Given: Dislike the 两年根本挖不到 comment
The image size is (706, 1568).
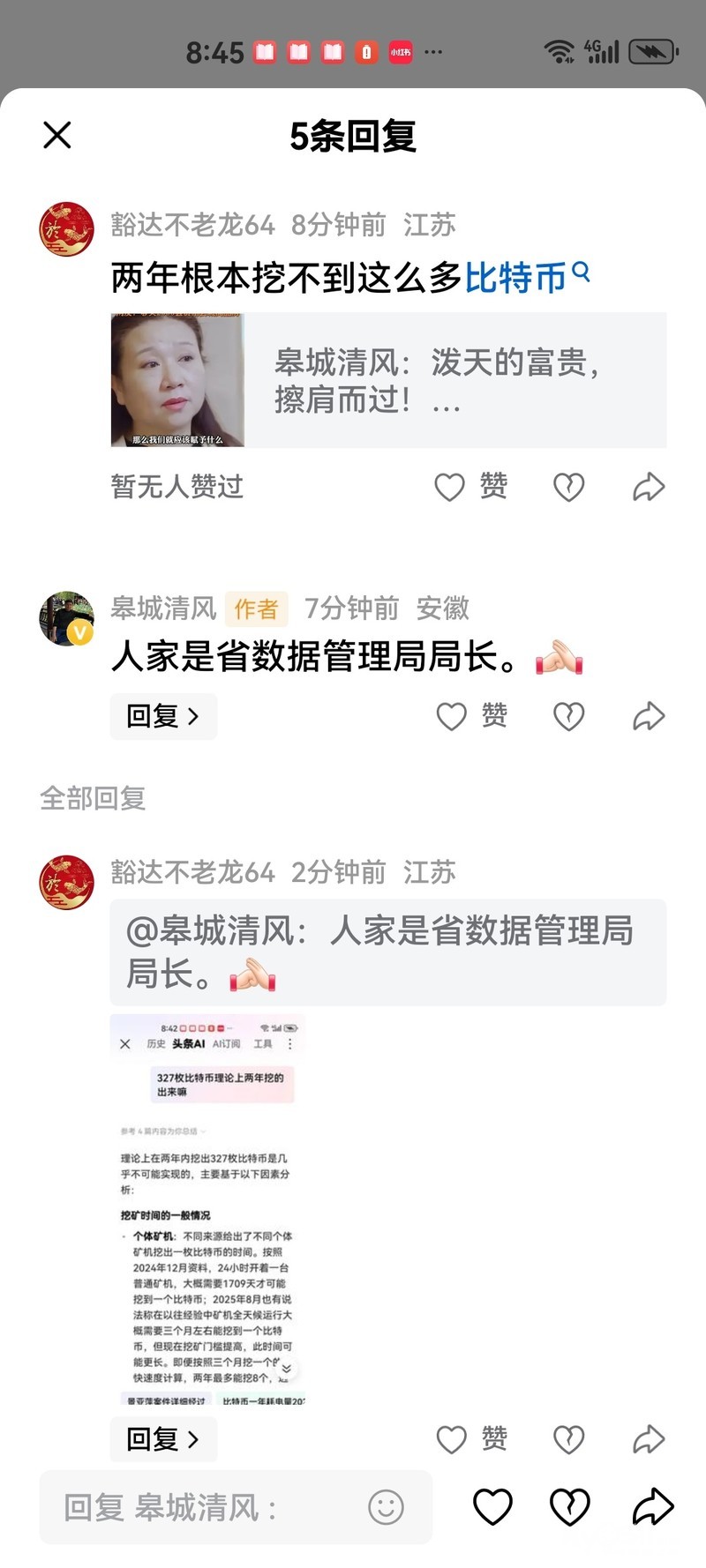Looking at the screenshot, I should [x=569, y=487].
